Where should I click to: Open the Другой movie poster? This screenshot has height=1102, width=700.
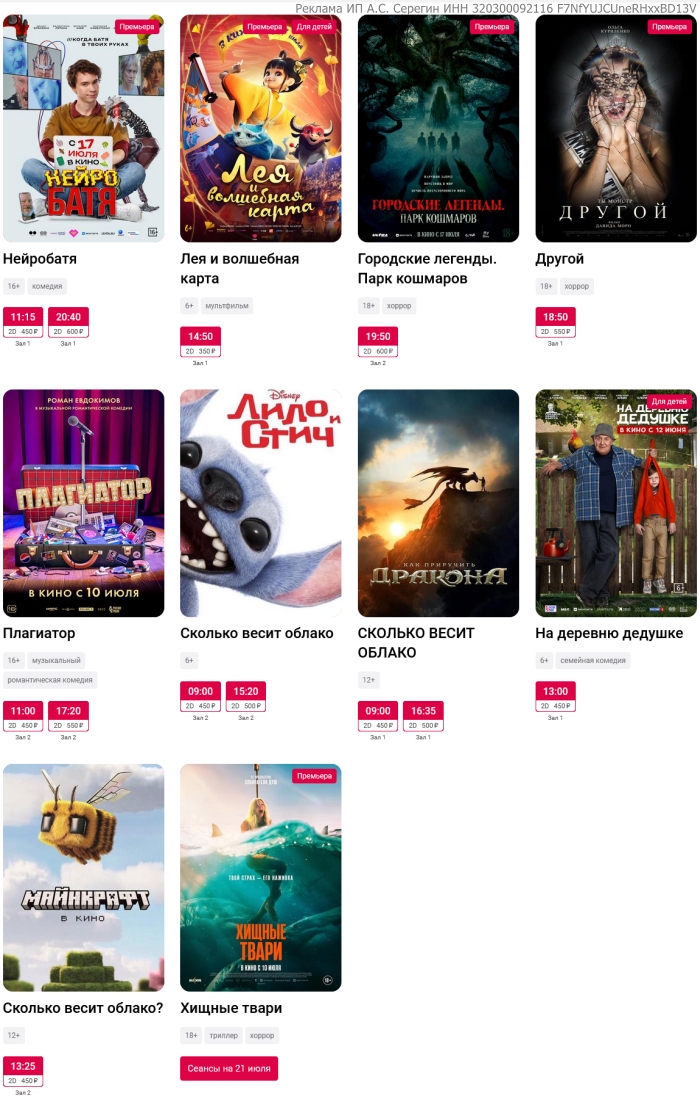[x=615, y=128]
